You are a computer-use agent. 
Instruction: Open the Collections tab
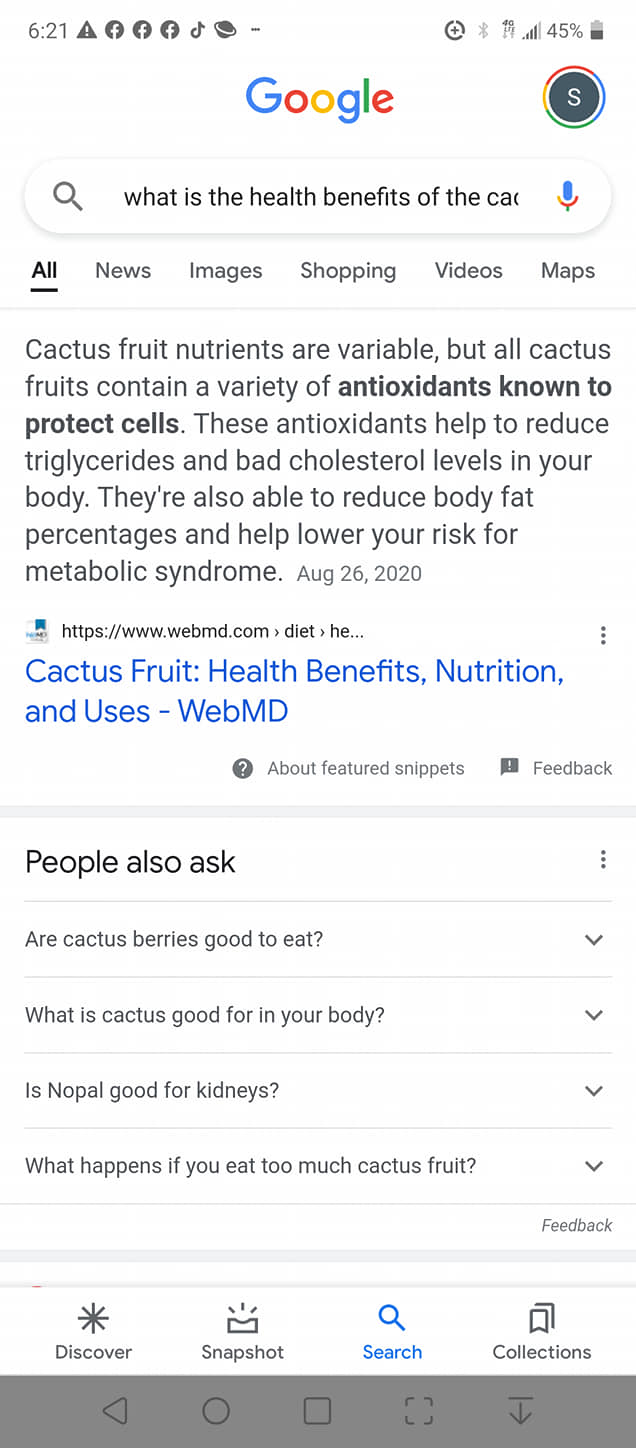pyautogui.click(x=541, y=1332)
